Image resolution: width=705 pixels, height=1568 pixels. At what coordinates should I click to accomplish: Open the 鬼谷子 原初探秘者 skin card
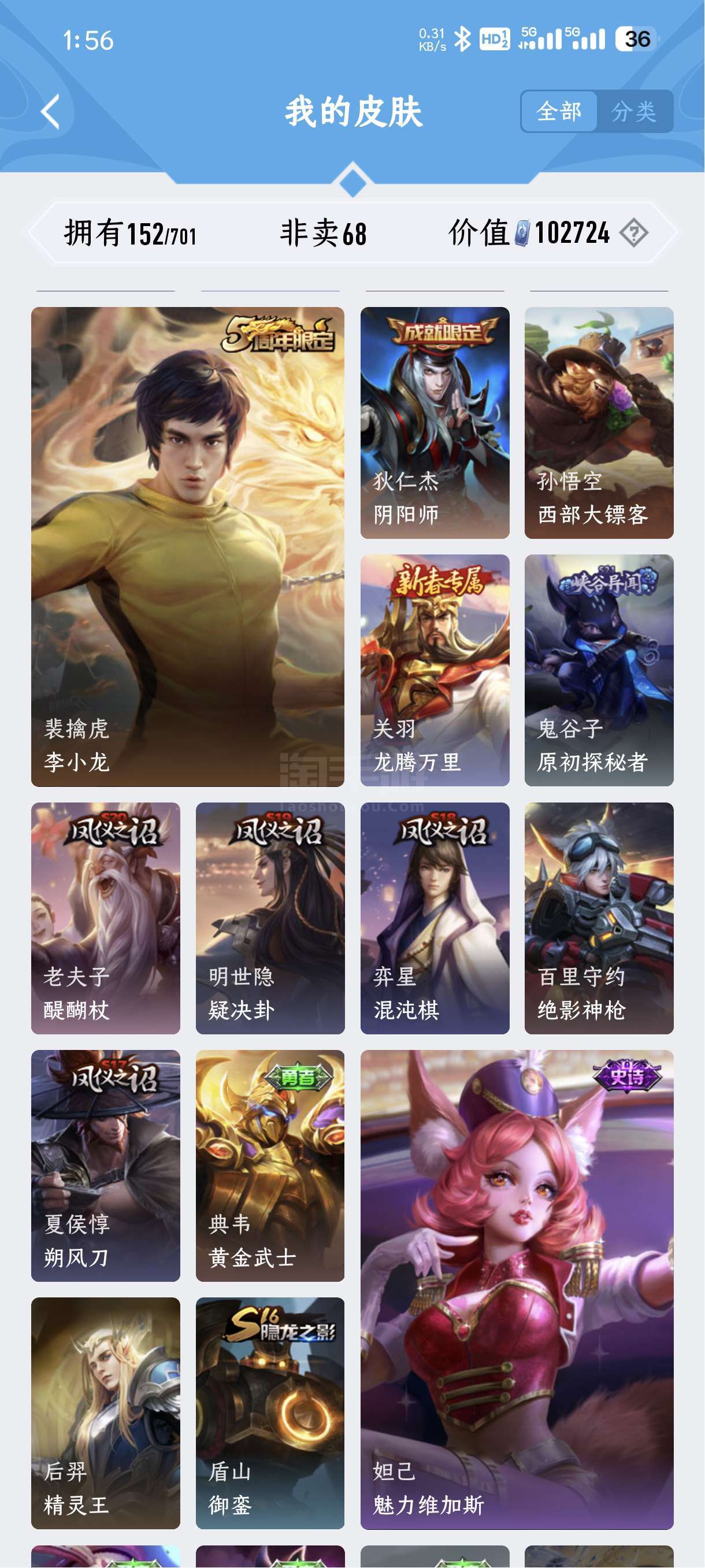599,670
